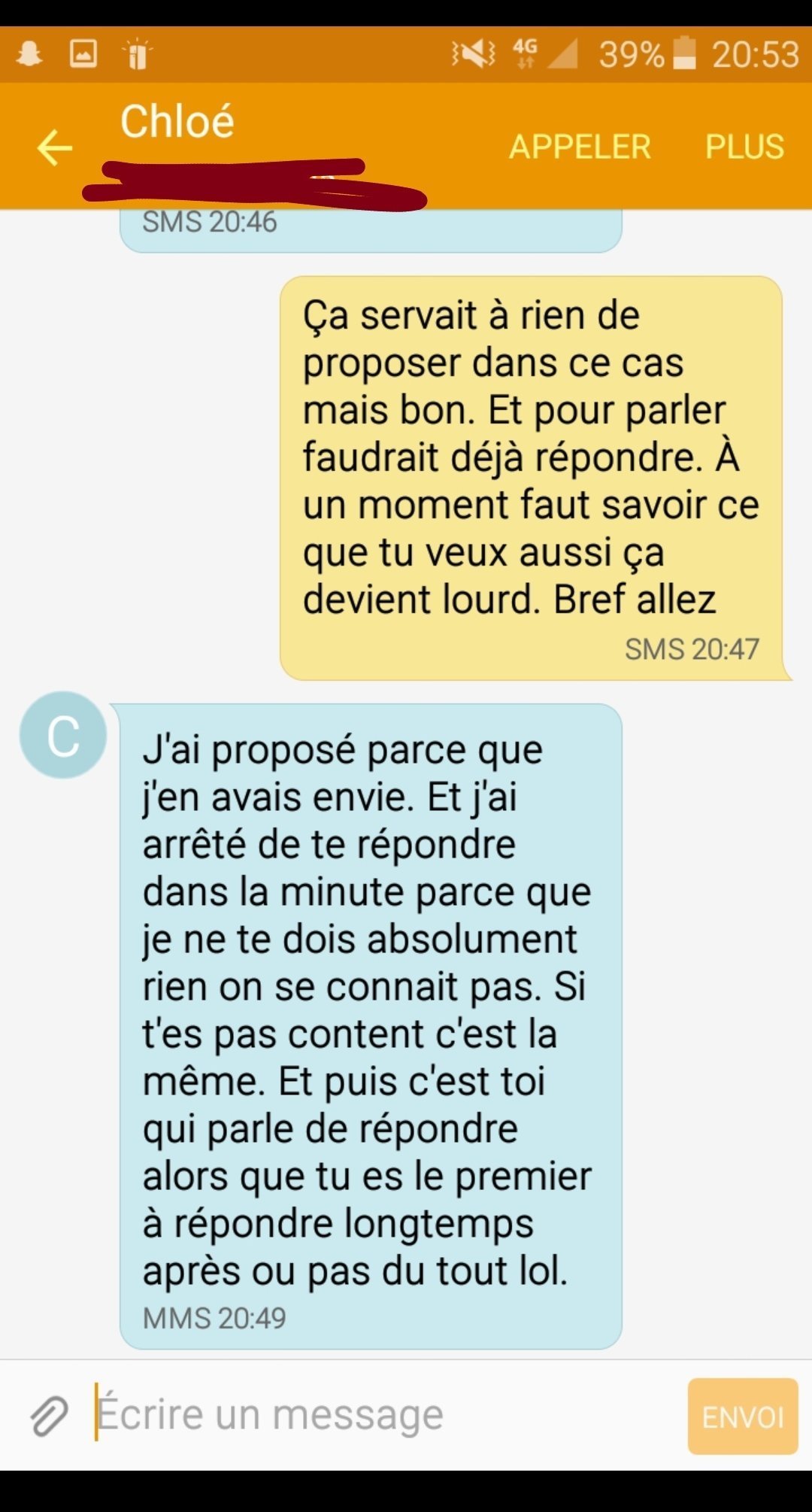Open Chloé's contact avatar
The height and width of the screenshot is (1512, 812).
coord(63,735)
